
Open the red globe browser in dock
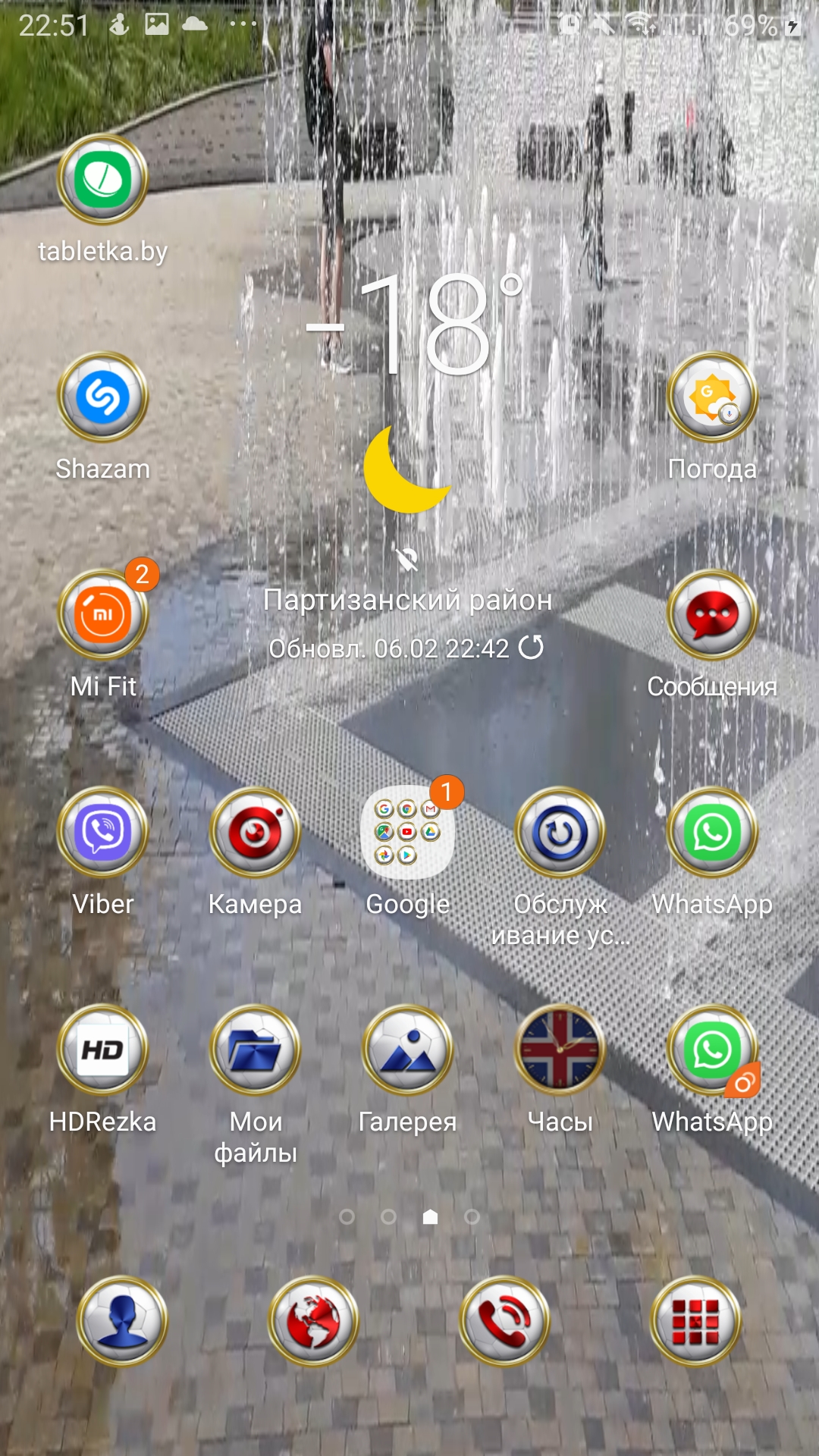tap(313, 1321)
